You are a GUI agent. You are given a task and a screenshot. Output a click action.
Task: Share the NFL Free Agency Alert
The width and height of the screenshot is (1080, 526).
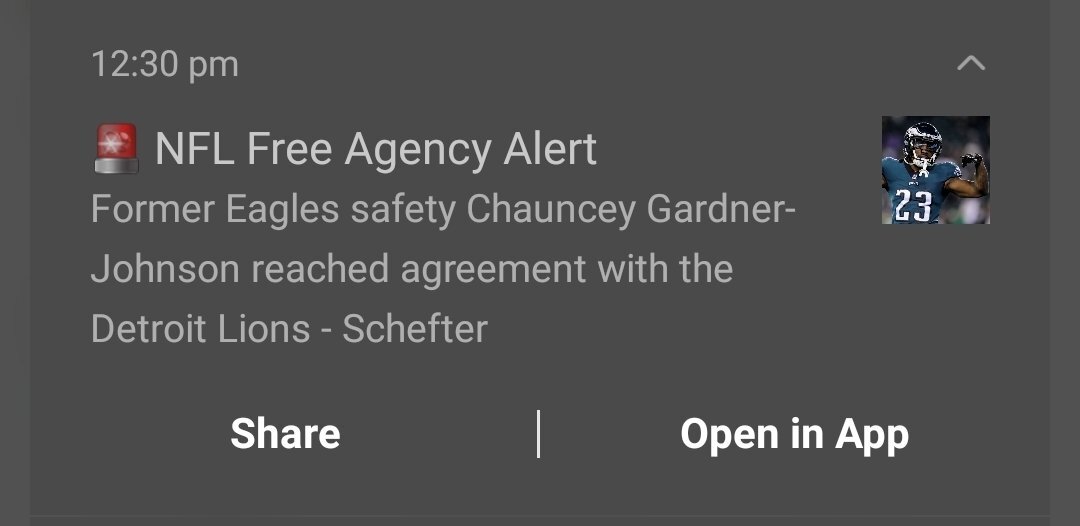(285, 434)
